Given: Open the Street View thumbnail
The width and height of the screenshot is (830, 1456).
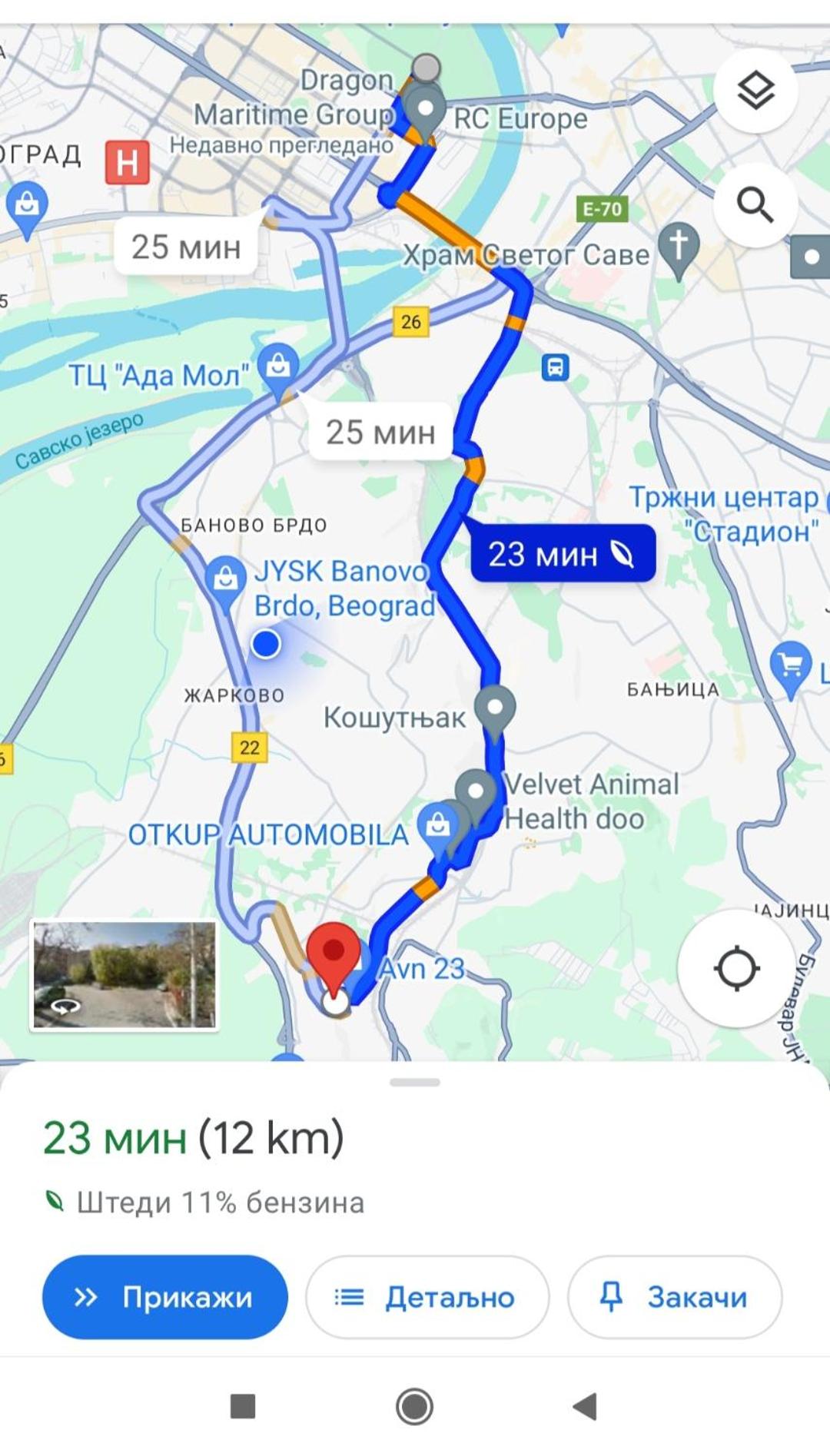Looking at the screenshot, I should 124,975.
